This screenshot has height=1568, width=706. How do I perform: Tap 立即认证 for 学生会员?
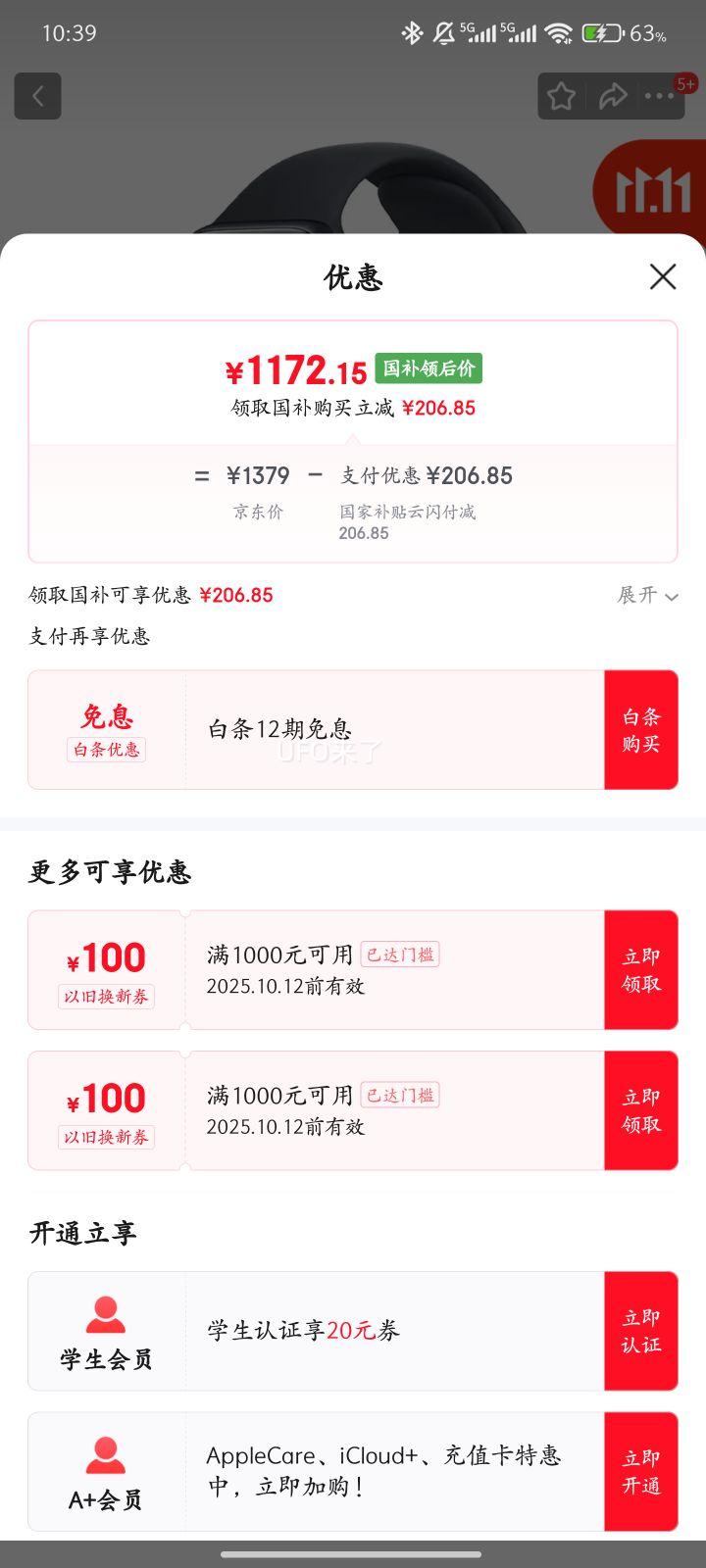641,1331
